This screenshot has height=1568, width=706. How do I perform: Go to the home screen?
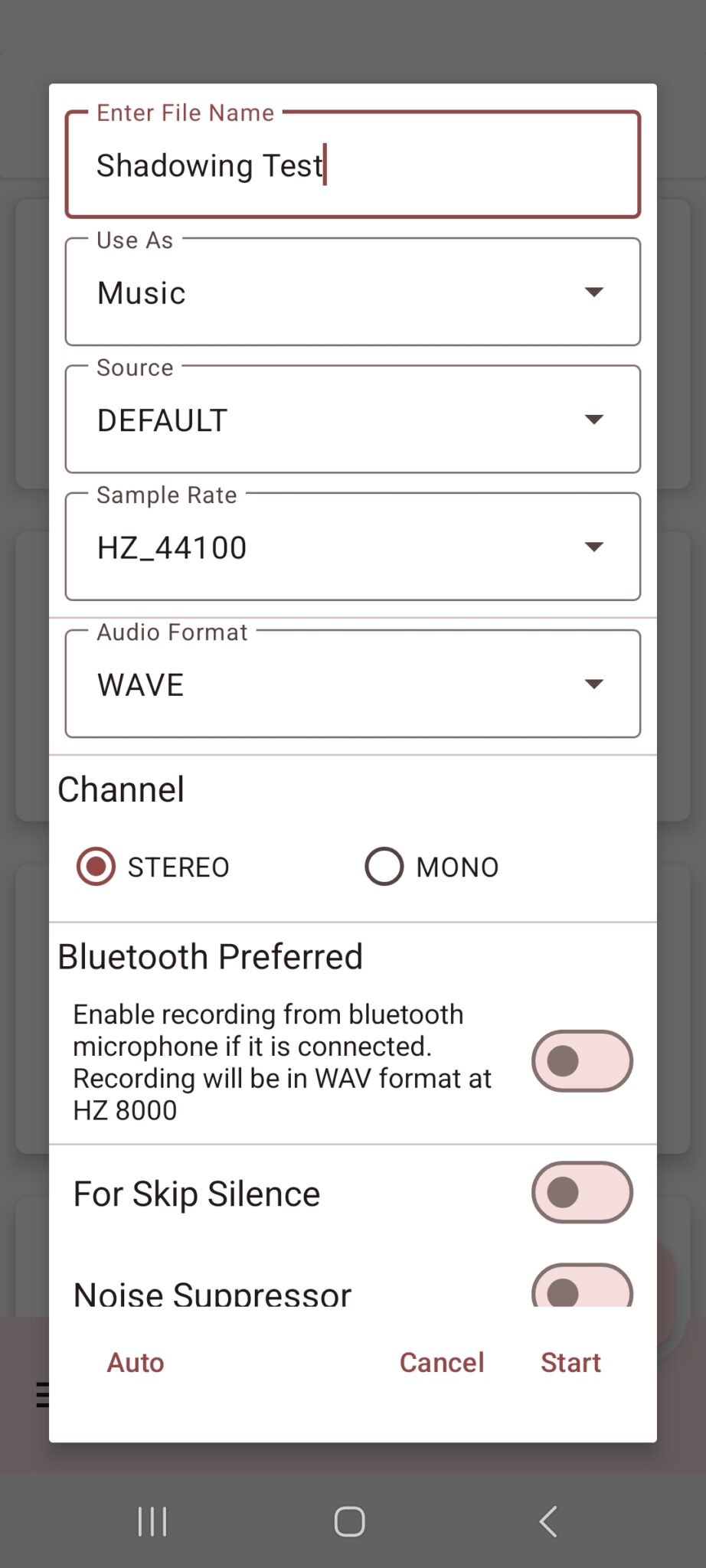[x=350, y=1521]
